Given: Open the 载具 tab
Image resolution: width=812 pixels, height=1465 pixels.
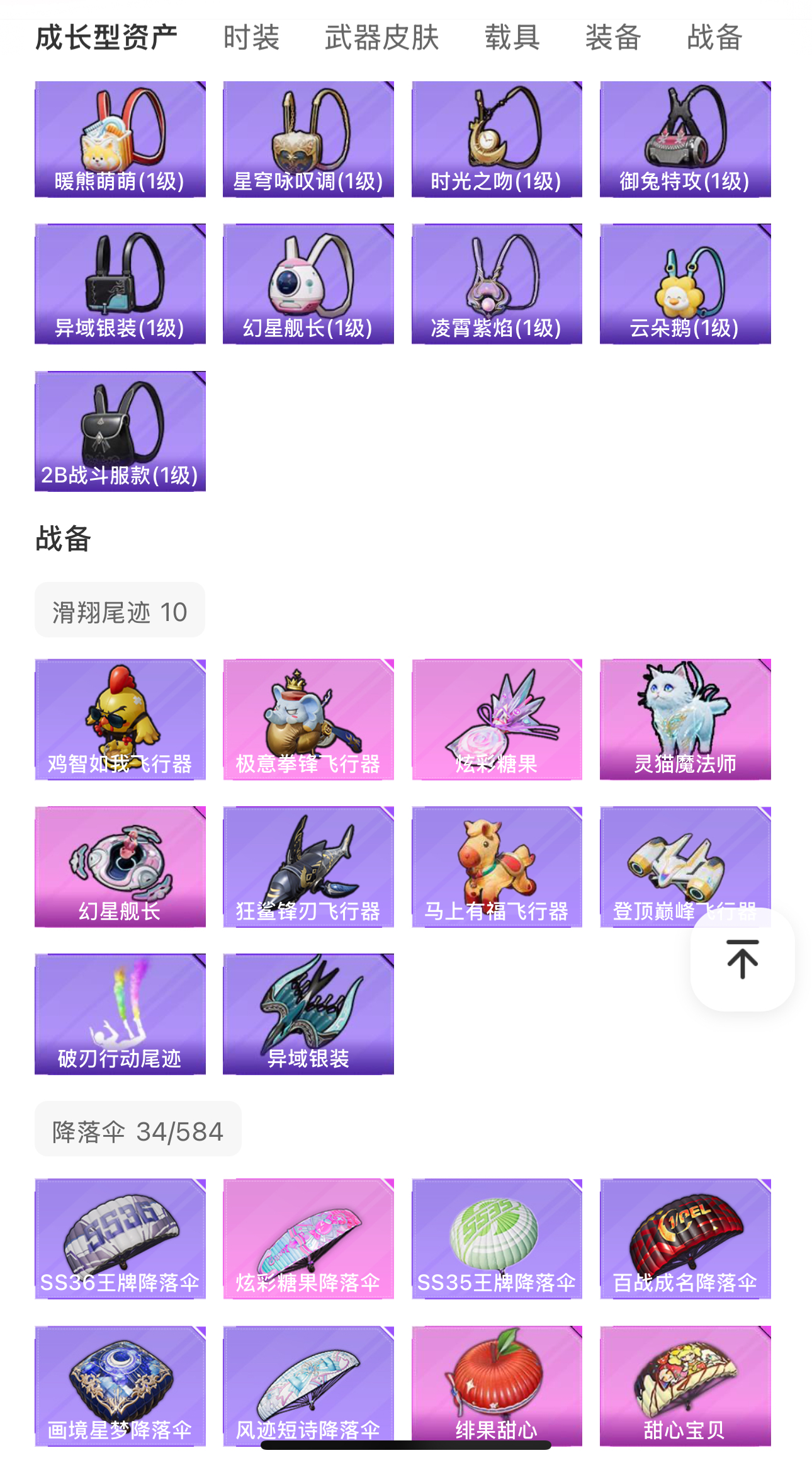Looking at the screenshot, I should [x=512, y=38].
